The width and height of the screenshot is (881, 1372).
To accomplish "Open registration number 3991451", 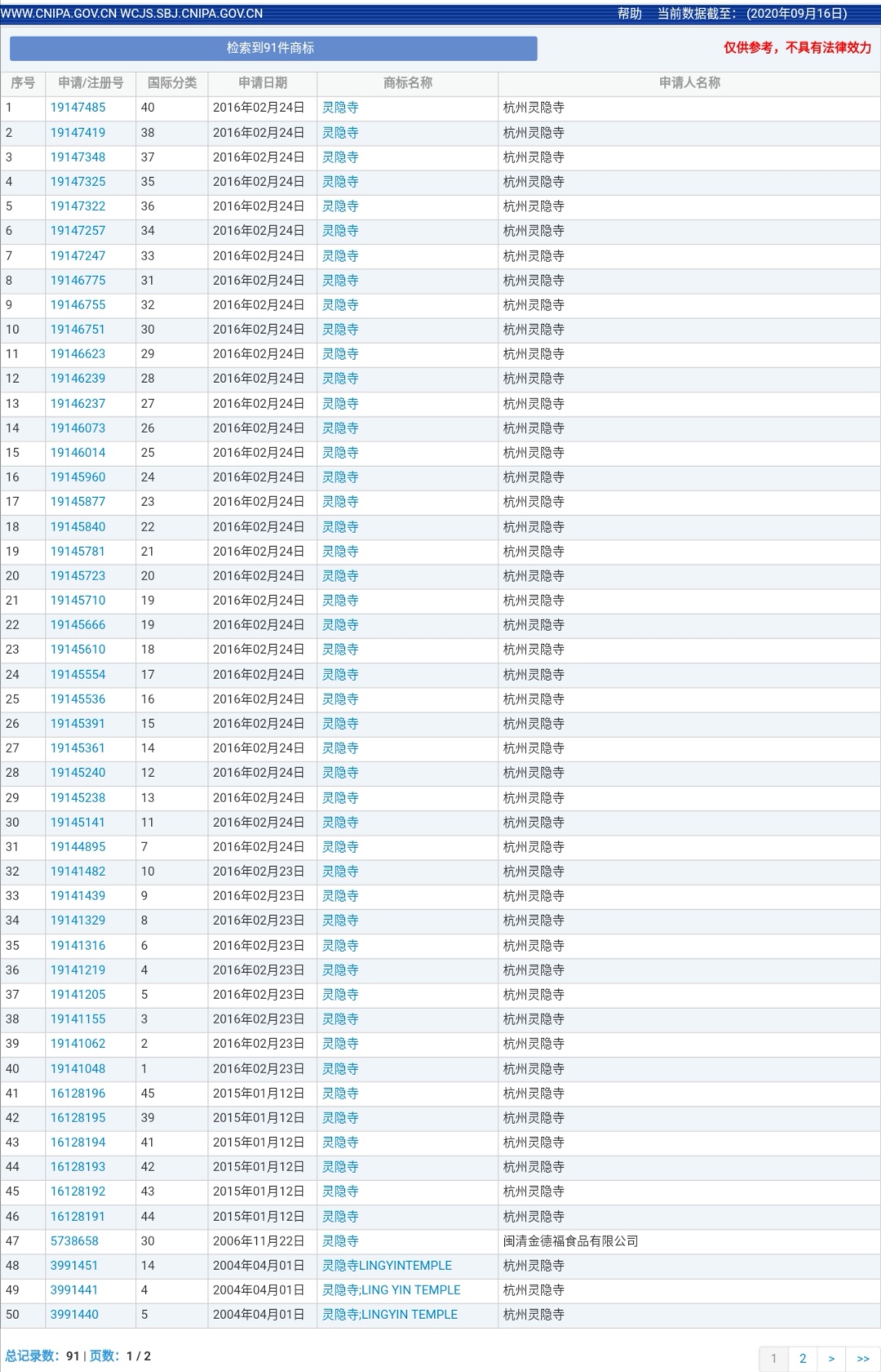I will click(x=74, y=1265).
